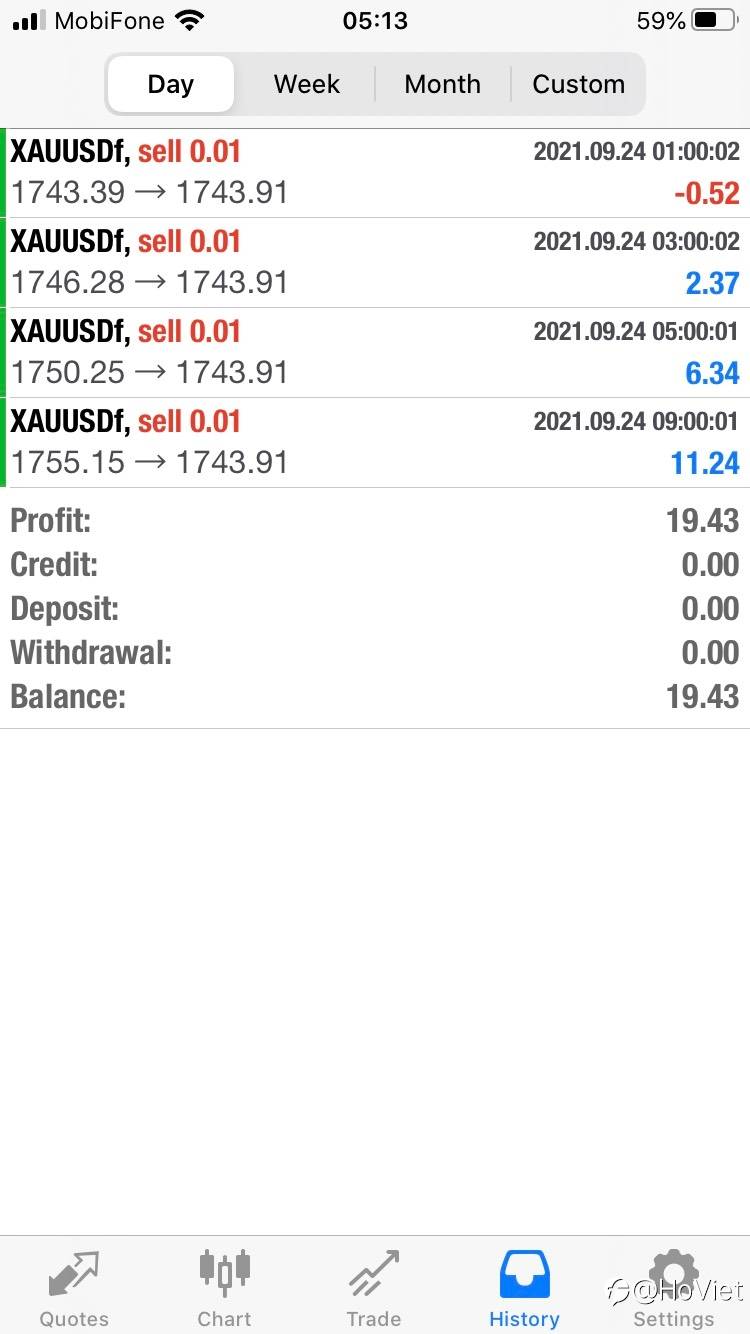View details of the 11.24 profit trade

point(375,443)
